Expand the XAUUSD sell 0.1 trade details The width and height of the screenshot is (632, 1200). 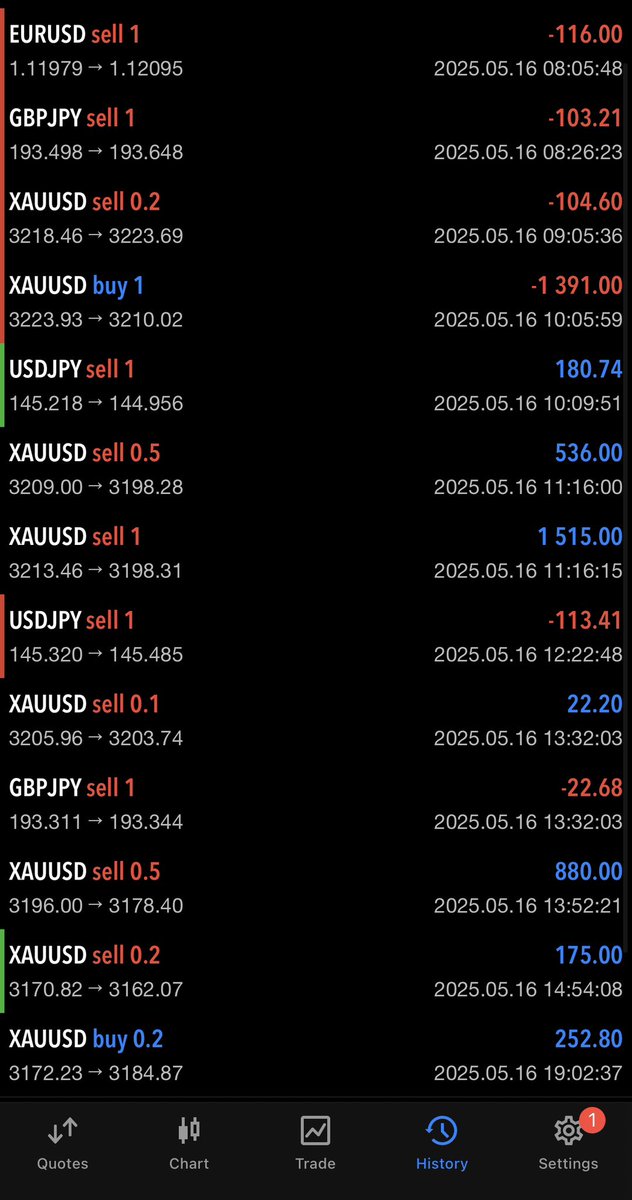(316, 721)
